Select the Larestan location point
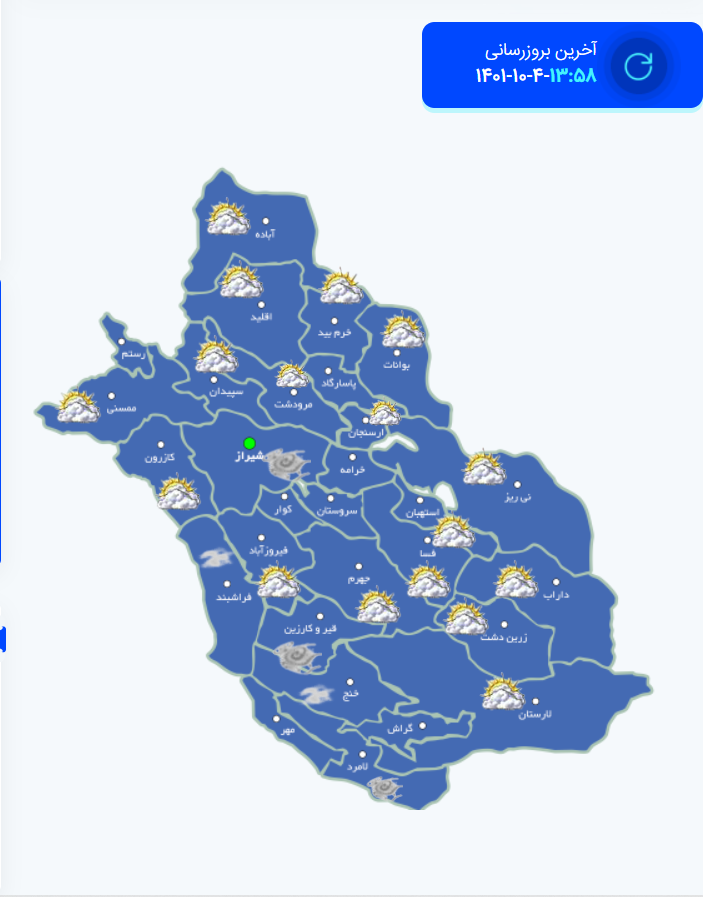 click(x=535, y=701)
